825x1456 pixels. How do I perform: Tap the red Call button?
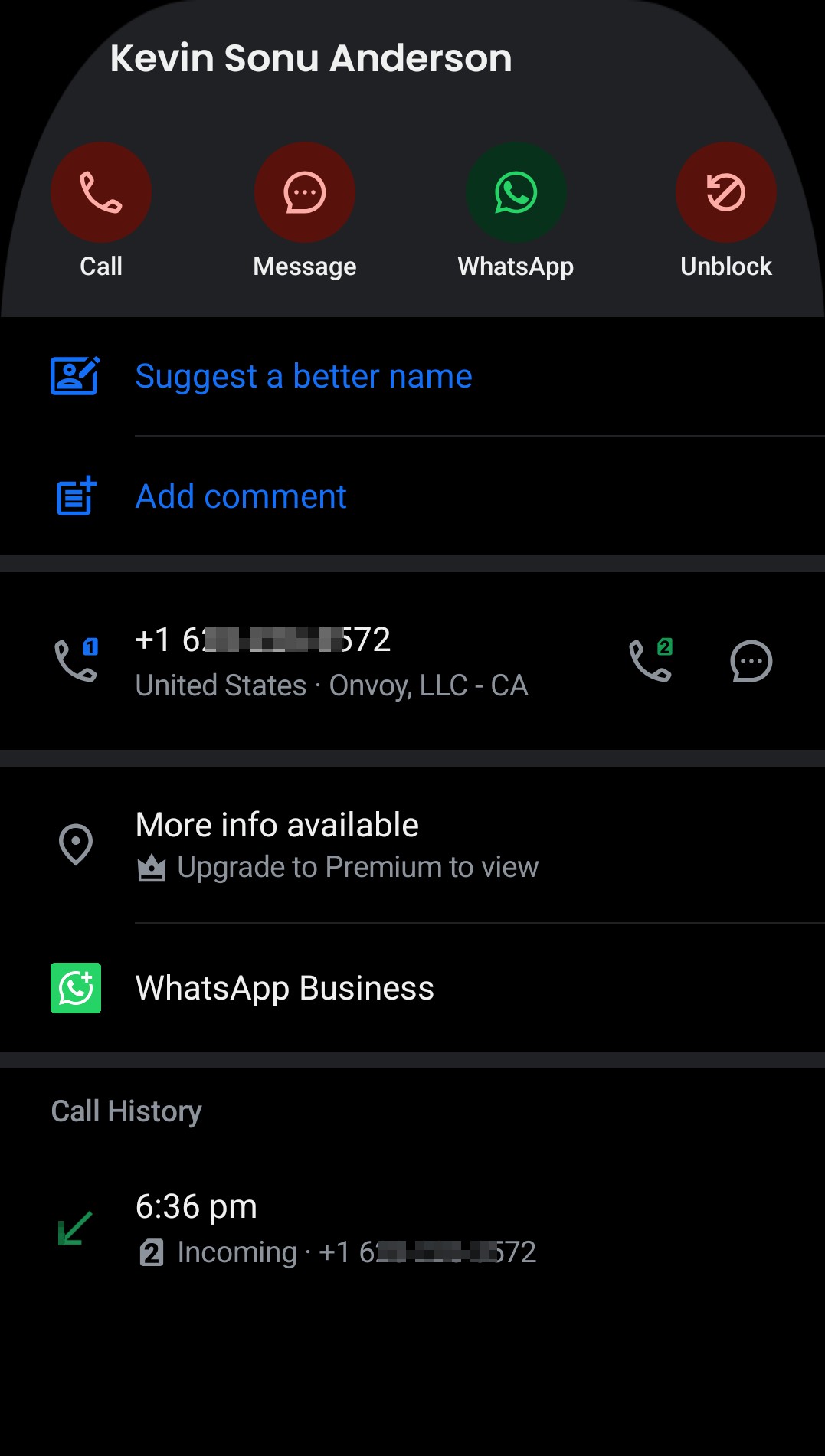pyautogui.click(x=101, y=192)
